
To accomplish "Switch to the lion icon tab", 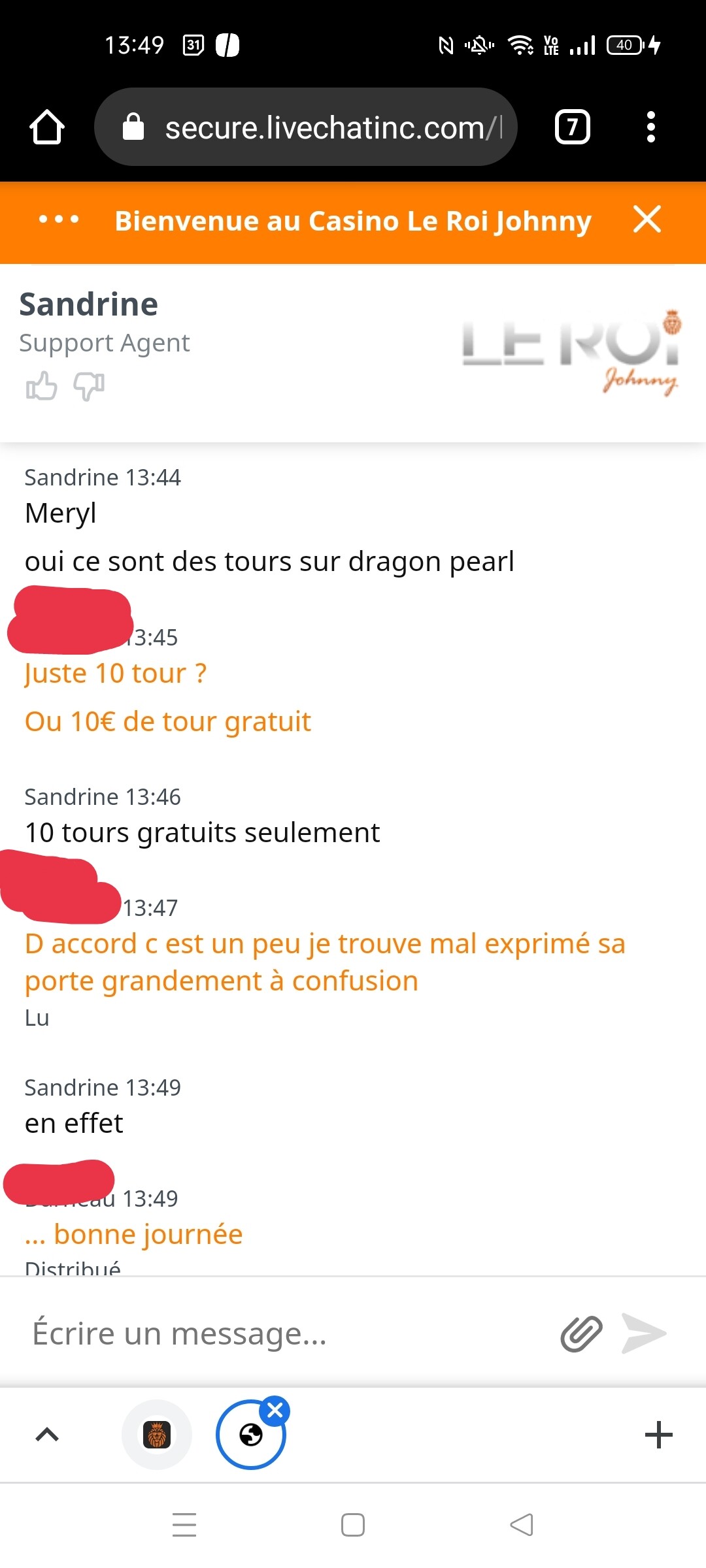I will click(157, 1435).
